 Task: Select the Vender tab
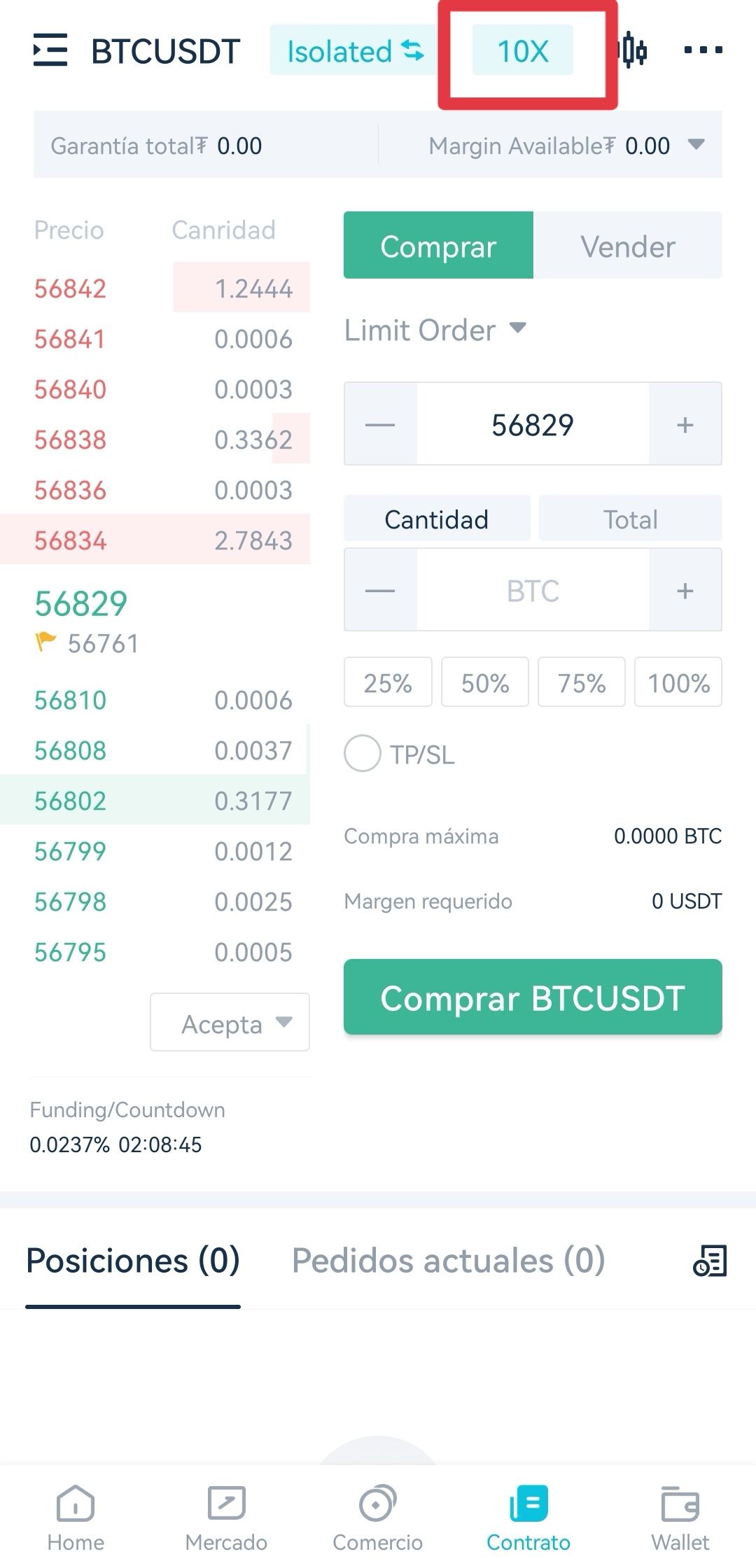(628, 246)
